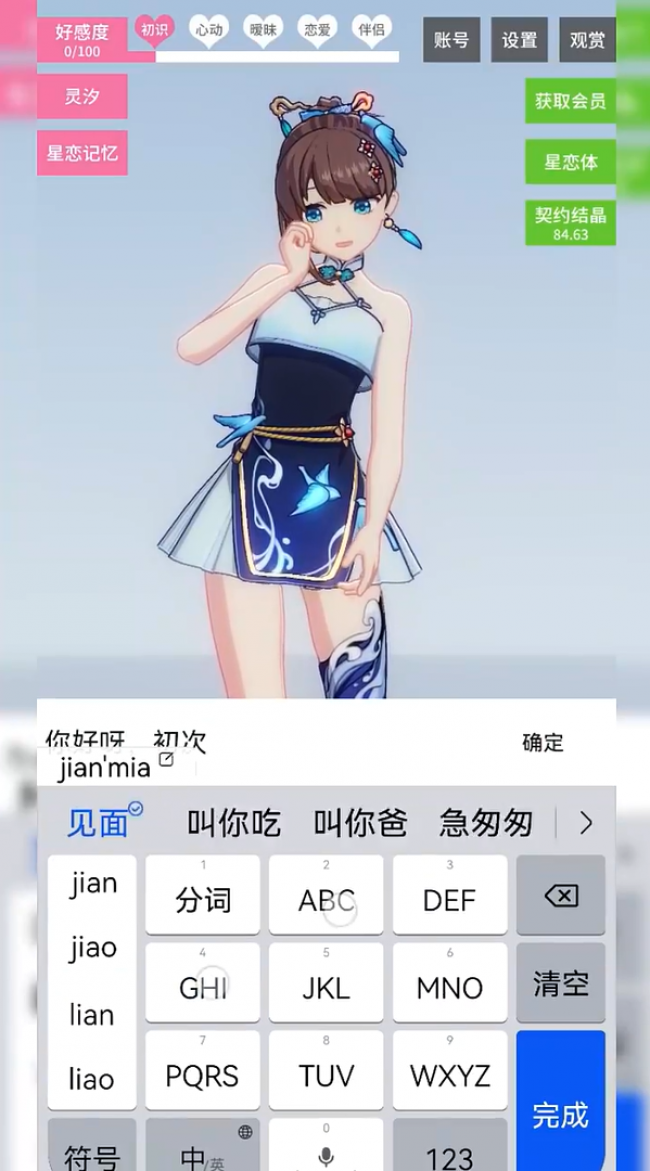650x1171 pixels.
Task: Open the 星恋体 button
Action: tap(570, 162)
